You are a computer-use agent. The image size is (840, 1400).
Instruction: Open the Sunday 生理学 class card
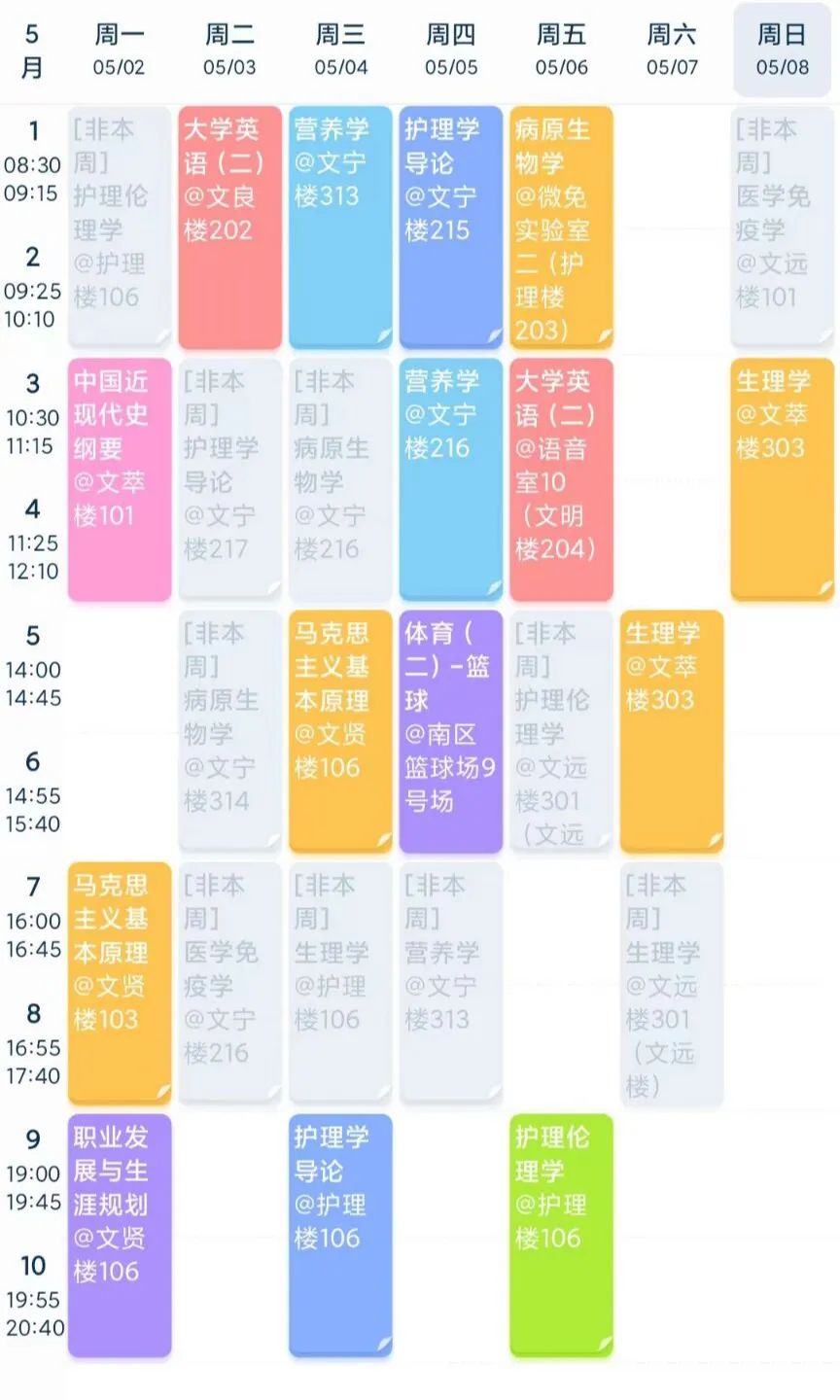(782, 479)
